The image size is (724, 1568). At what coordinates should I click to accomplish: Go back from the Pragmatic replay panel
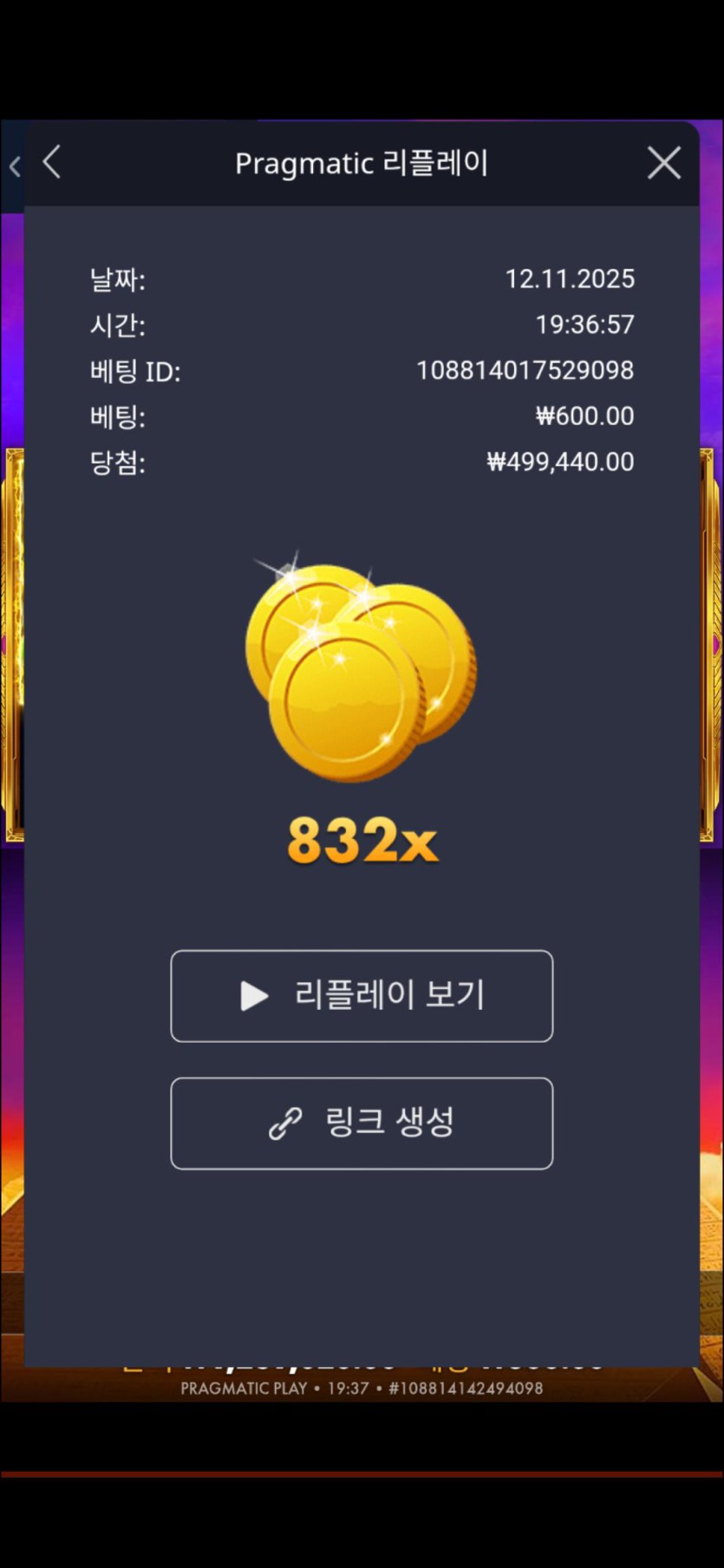point(52,162)
